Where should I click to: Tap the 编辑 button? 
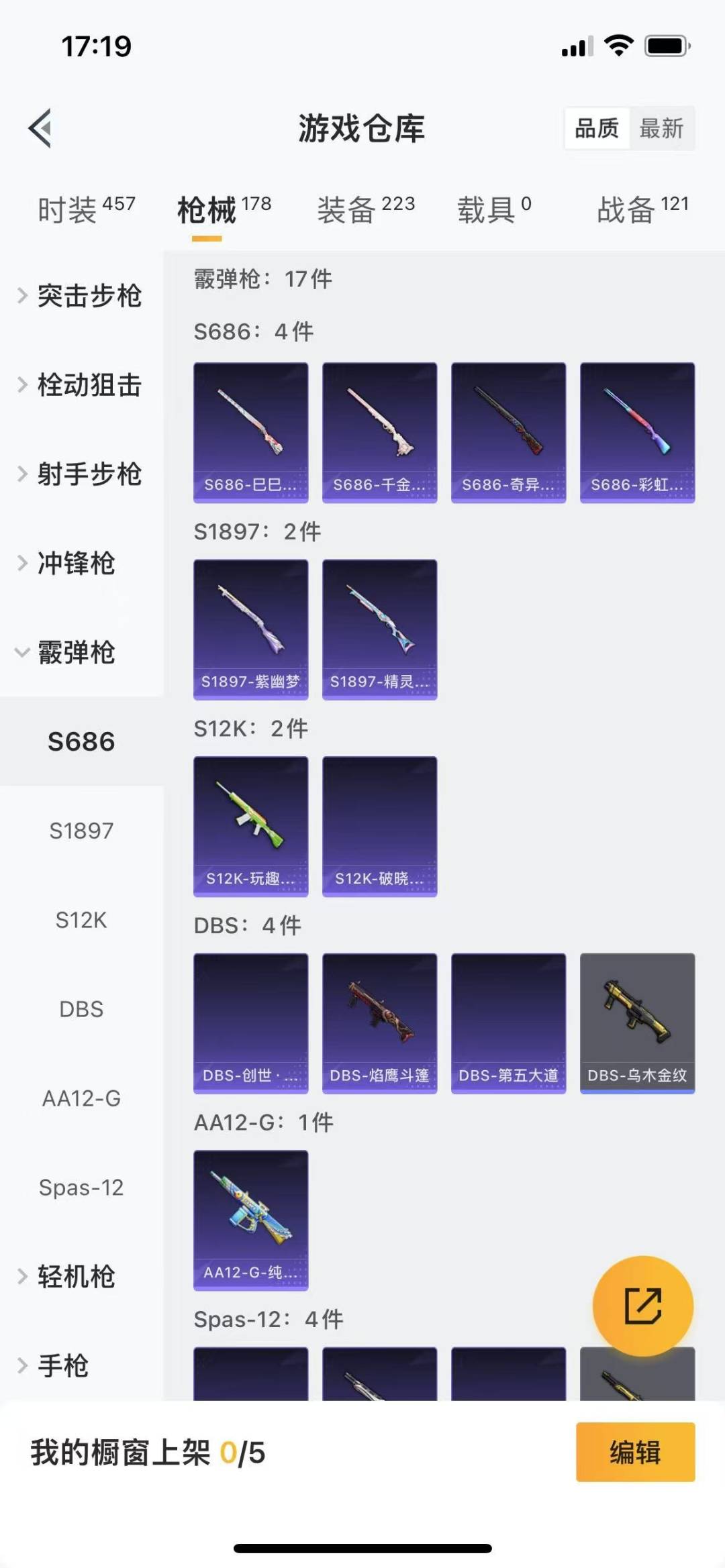point(635,1452)
